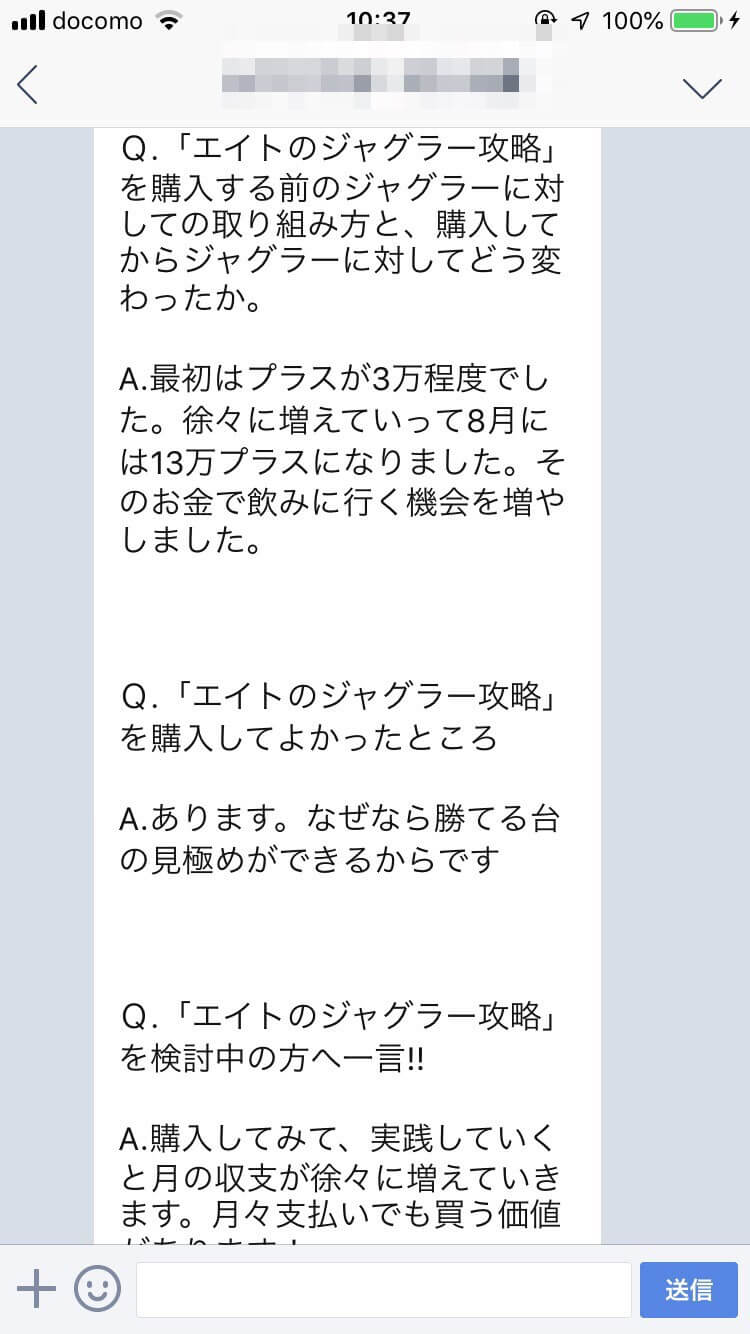This screenshot has width=750, height=1334.
Task: Open the plus attachment menu
Action: (x=36, y=1289)
